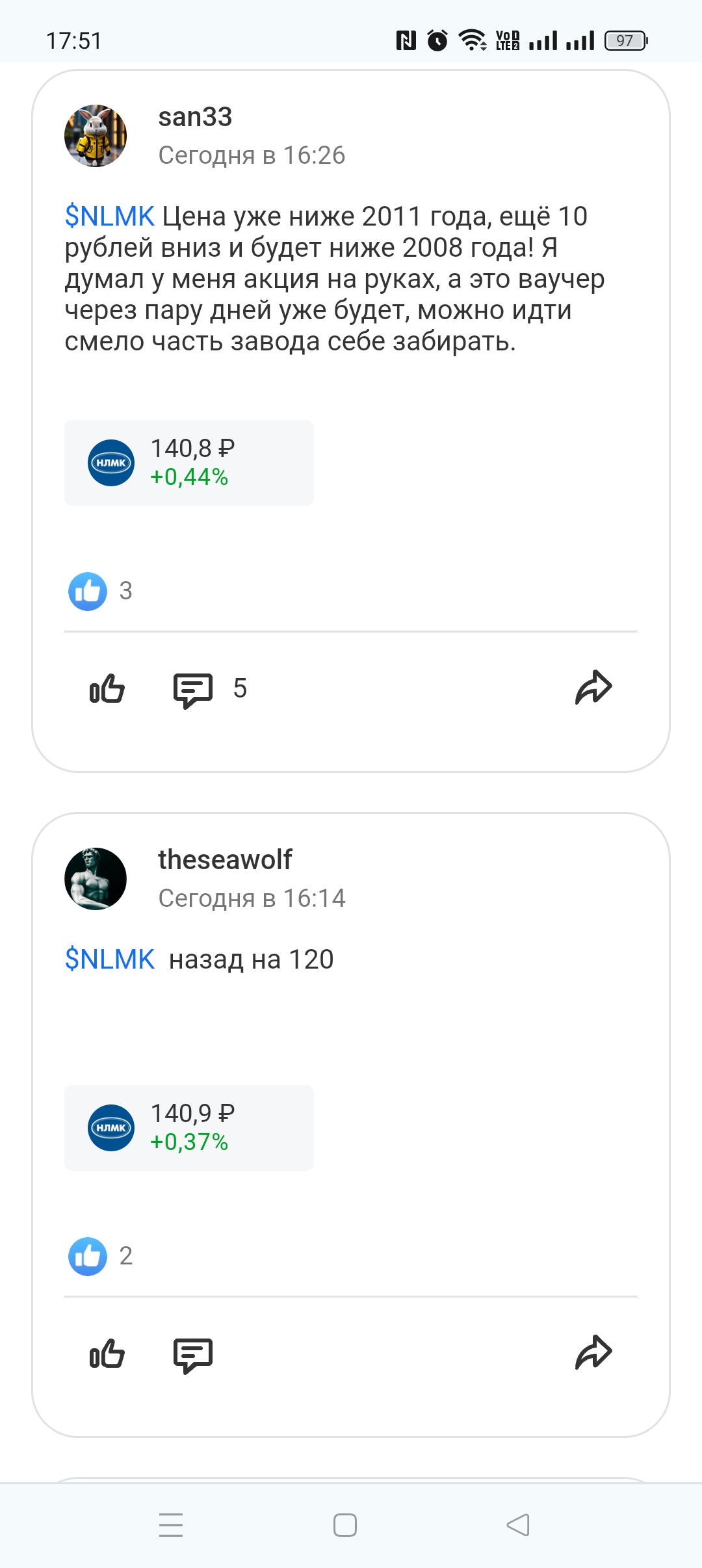This screenshot has width=702, height=1568.
Task: Go back using system navigation button
Action: (x=518, y=1524)
